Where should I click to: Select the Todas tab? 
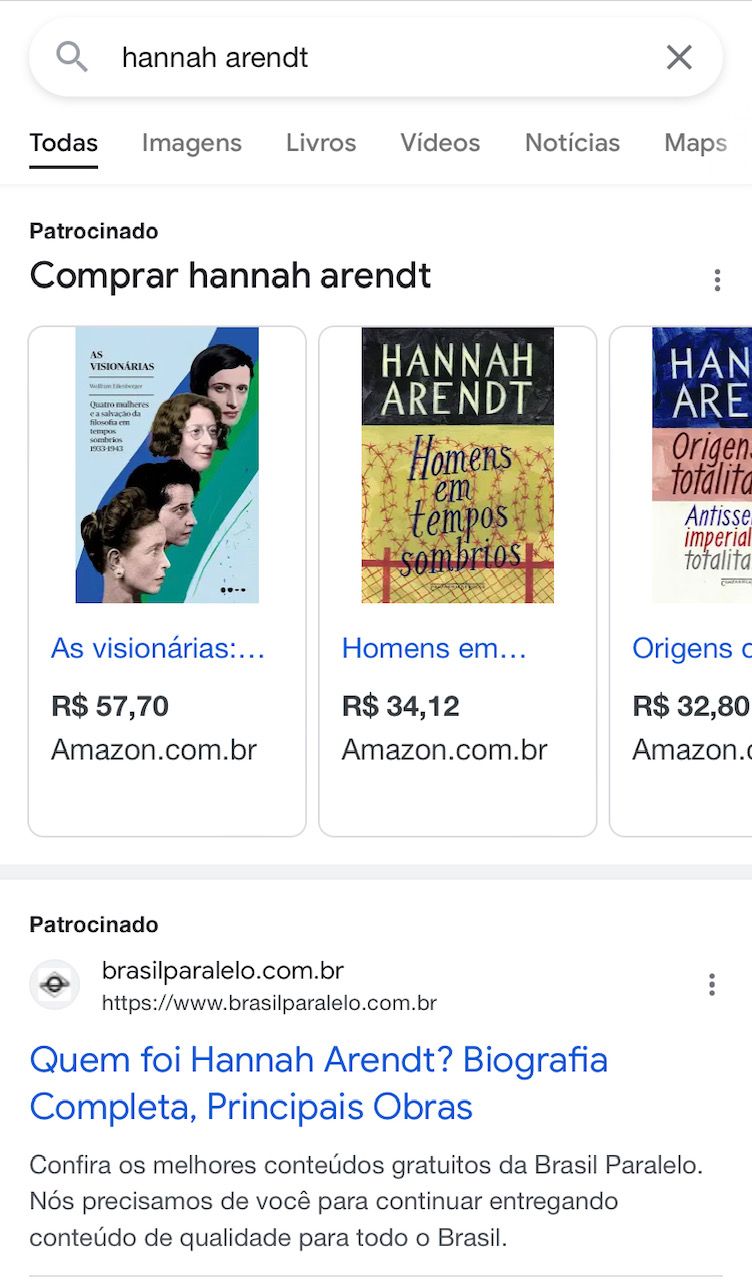point(64,143)
